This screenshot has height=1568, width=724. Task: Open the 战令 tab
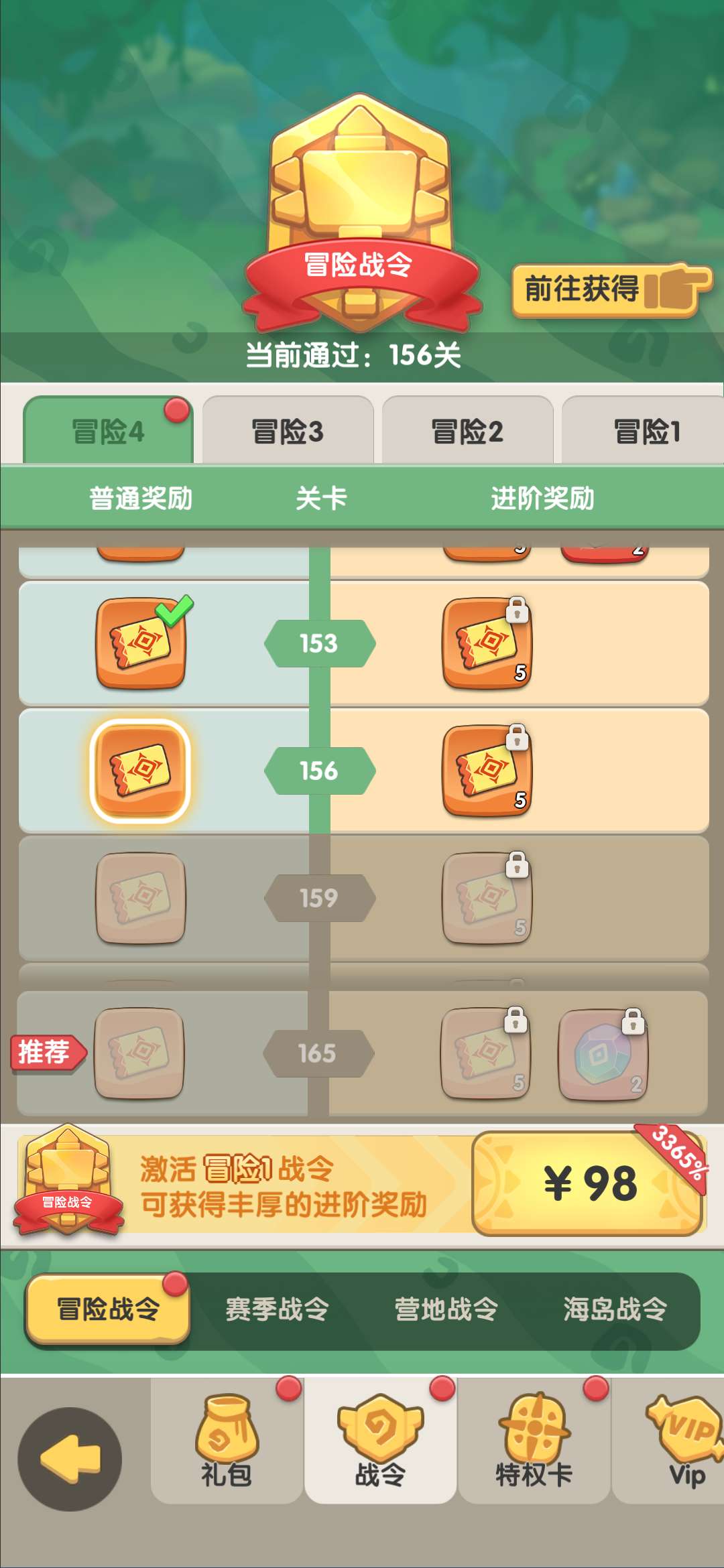(x=380, y=1441)
